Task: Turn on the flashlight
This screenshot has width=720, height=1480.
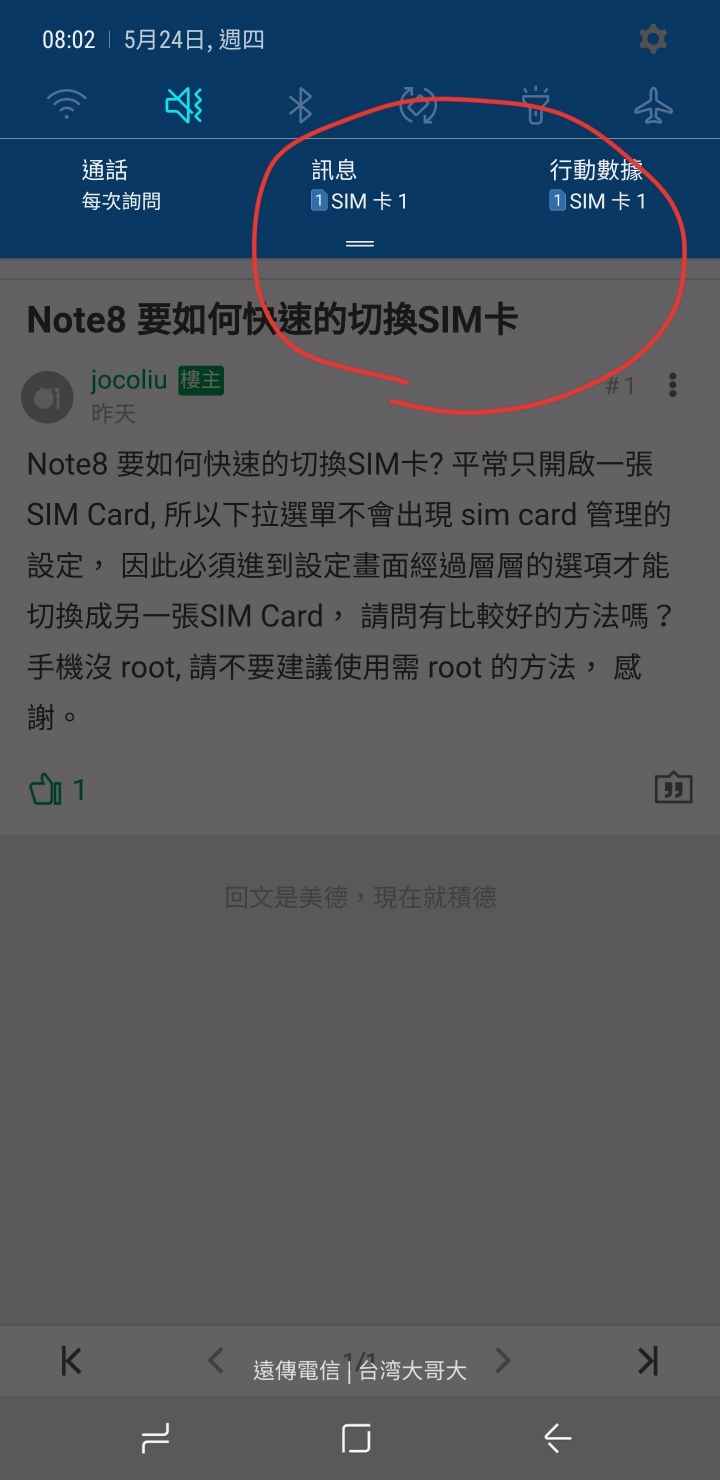Action: 535,105
